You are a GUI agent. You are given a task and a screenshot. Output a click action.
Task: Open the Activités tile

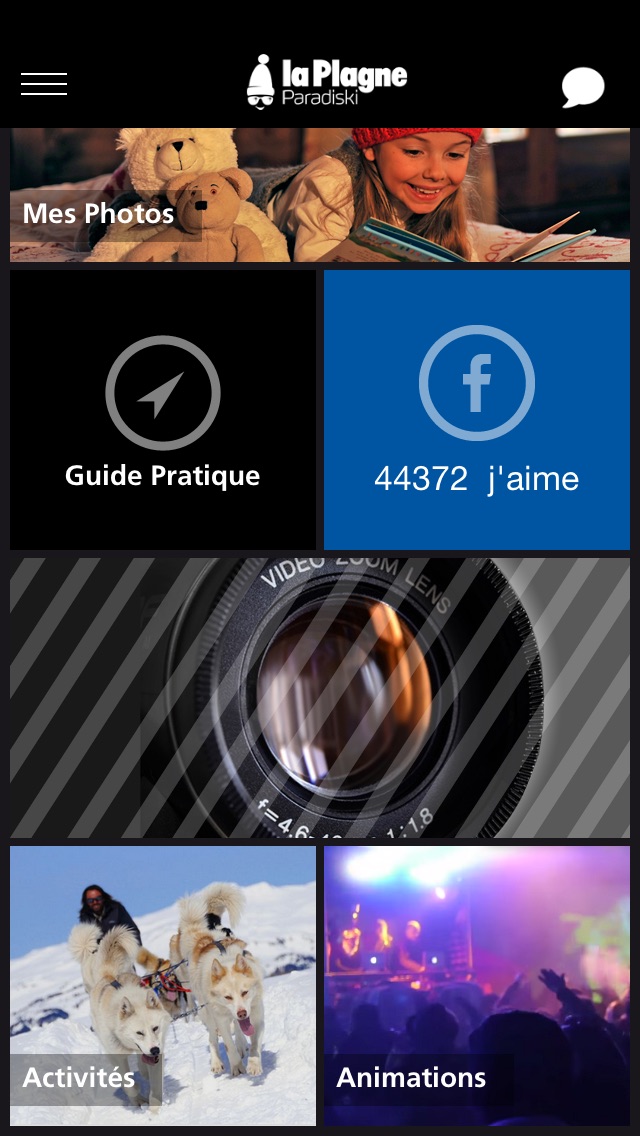click(x=163, y=986)
